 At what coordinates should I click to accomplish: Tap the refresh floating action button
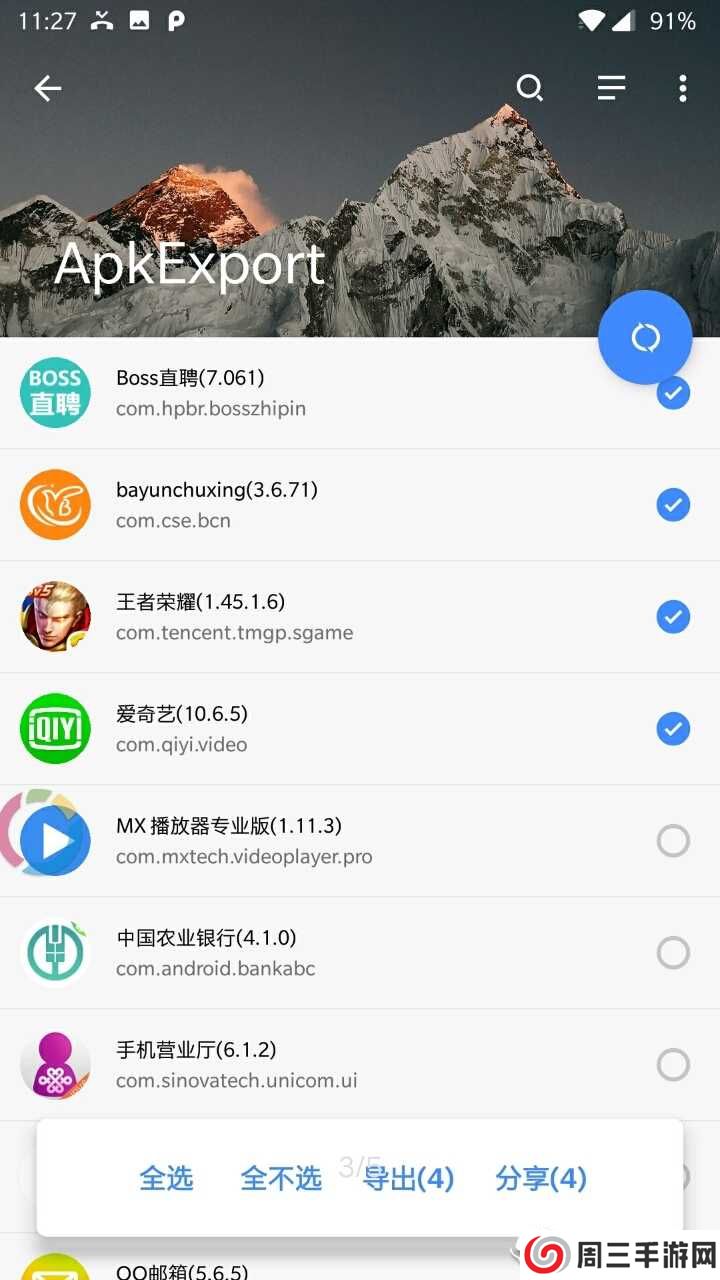tap(645, 338)
